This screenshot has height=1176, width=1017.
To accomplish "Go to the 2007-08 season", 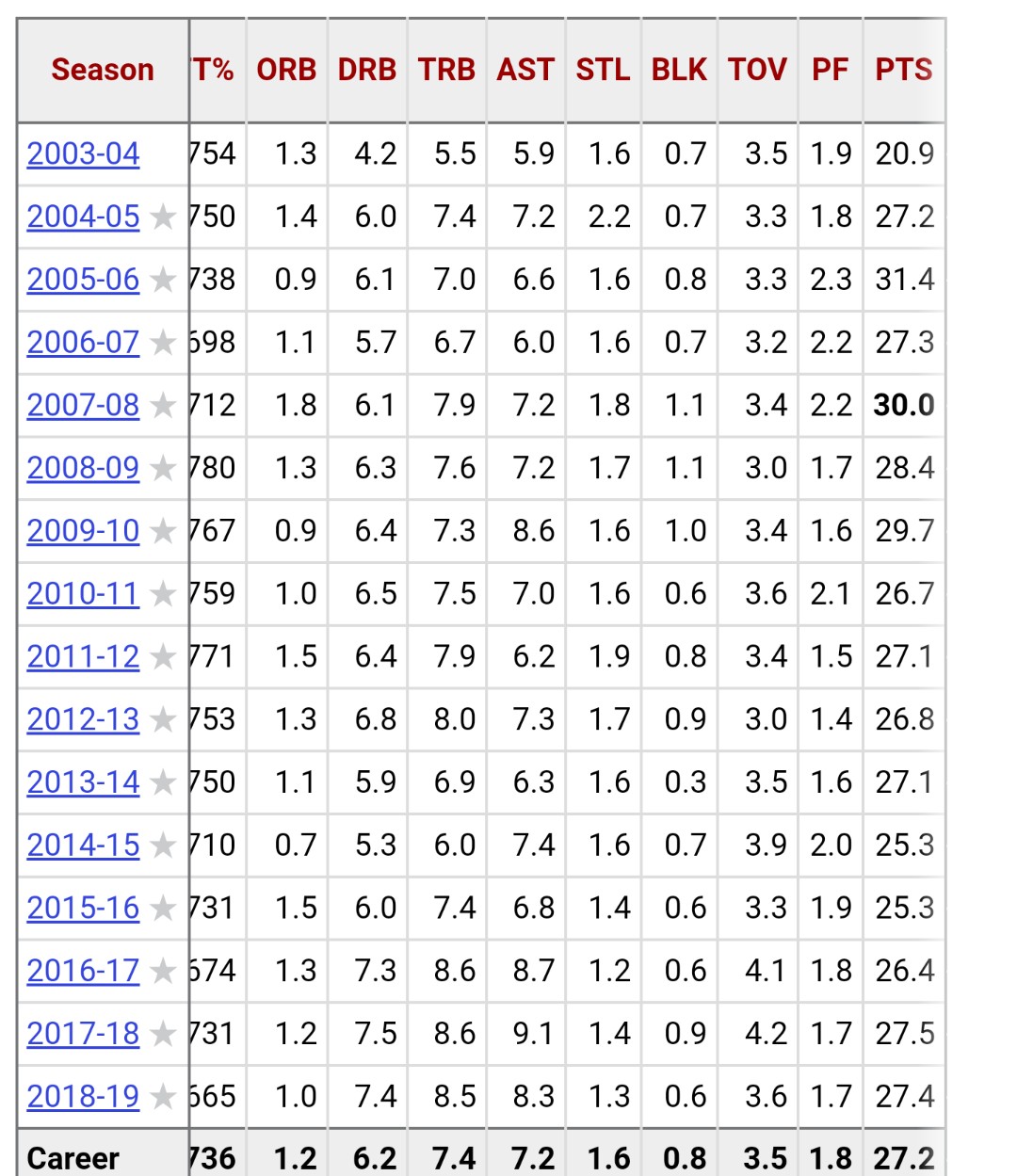I will point(83,405).
